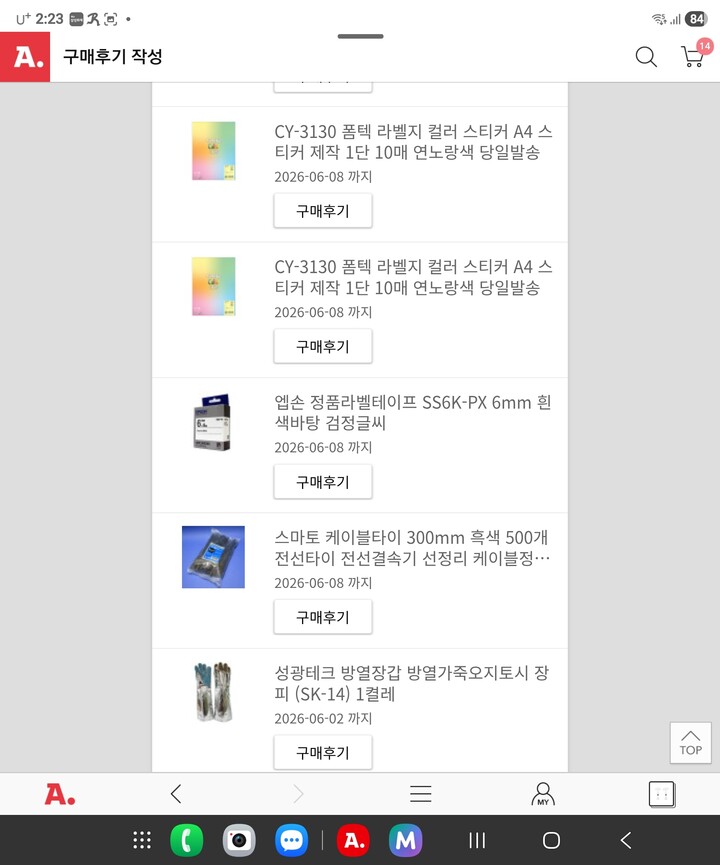
Task: Launch the camera app from the taskbar
Action: click(238, 840)
